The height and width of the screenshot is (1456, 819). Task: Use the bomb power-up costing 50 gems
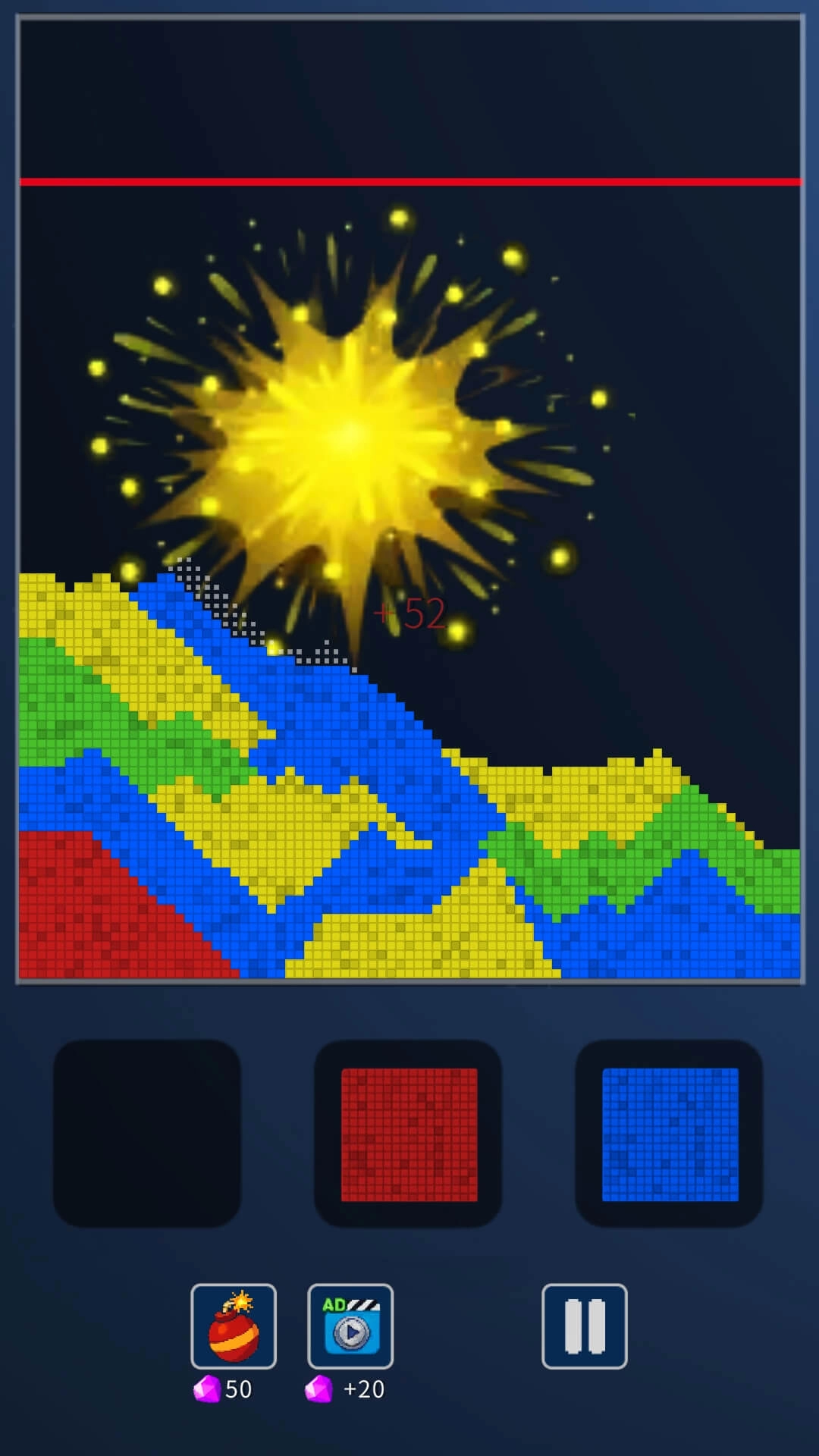click(234, 1326)
